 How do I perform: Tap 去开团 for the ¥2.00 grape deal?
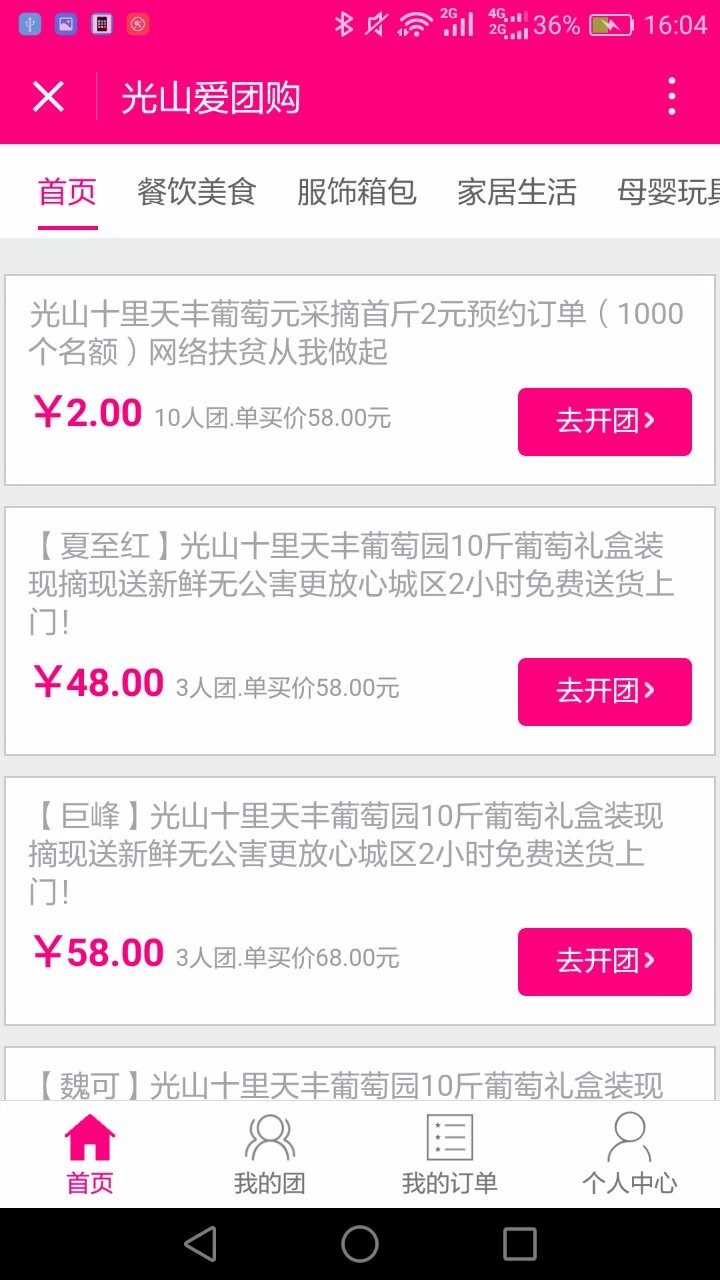pyautogui.click(x=605, y=421)
